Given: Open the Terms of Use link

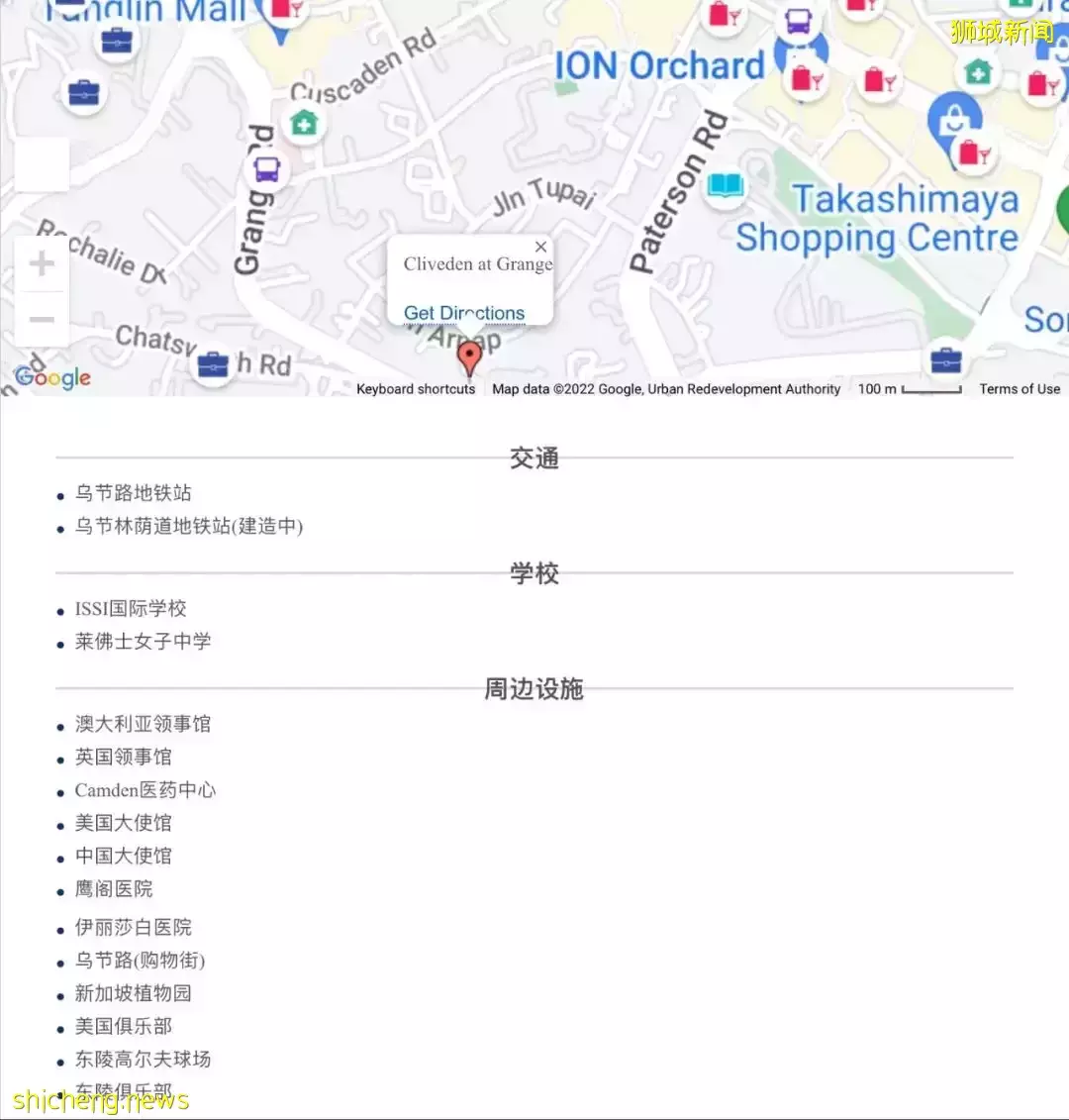Looking at the screenshot, I should [1020, 389].
